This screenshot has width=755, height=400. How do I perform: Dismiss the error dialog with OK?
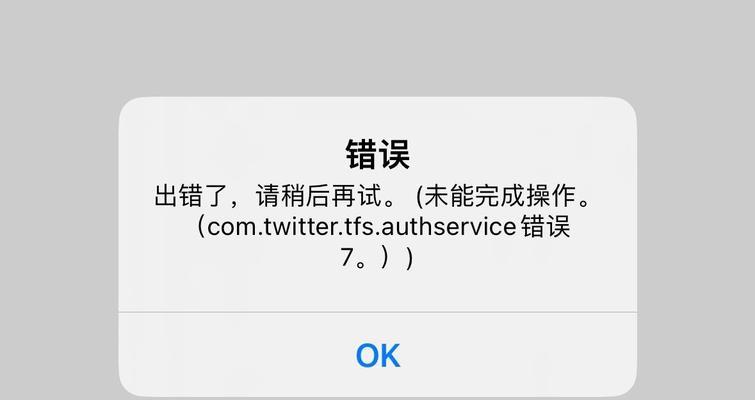tap(377, 355)
